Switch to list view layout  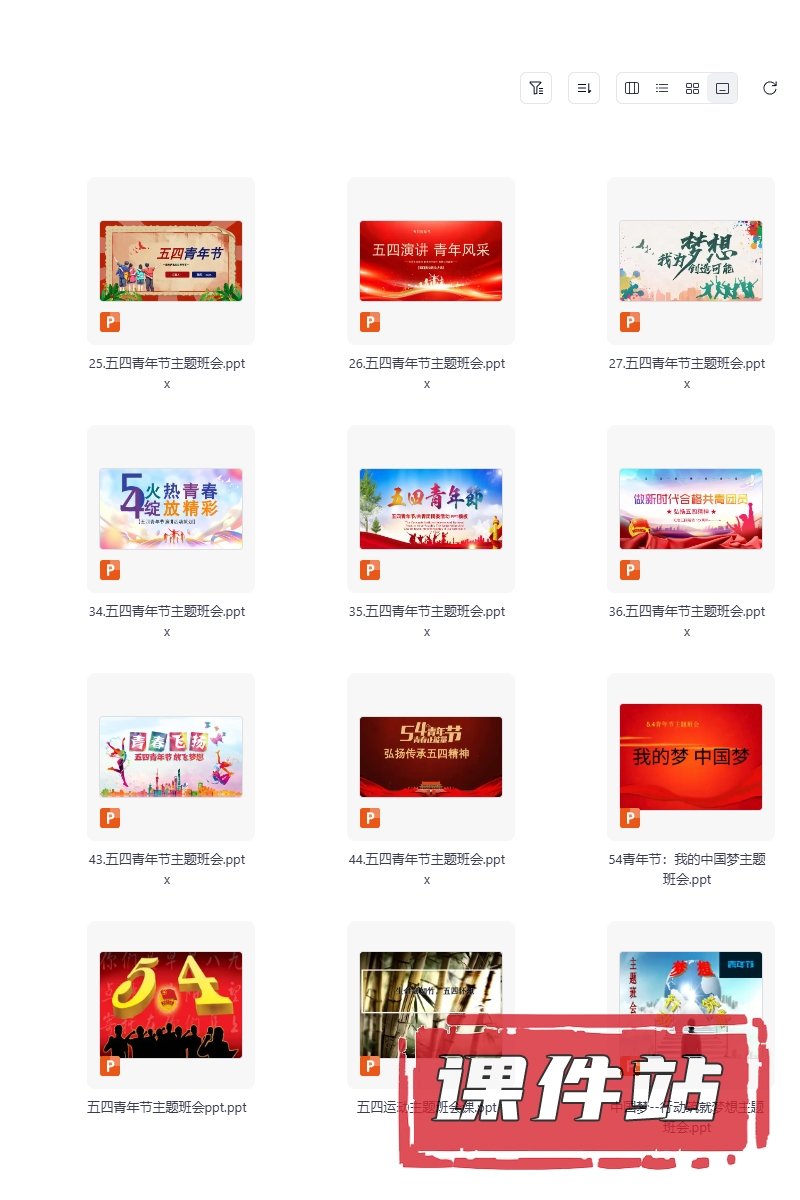(x=662, y=88)
